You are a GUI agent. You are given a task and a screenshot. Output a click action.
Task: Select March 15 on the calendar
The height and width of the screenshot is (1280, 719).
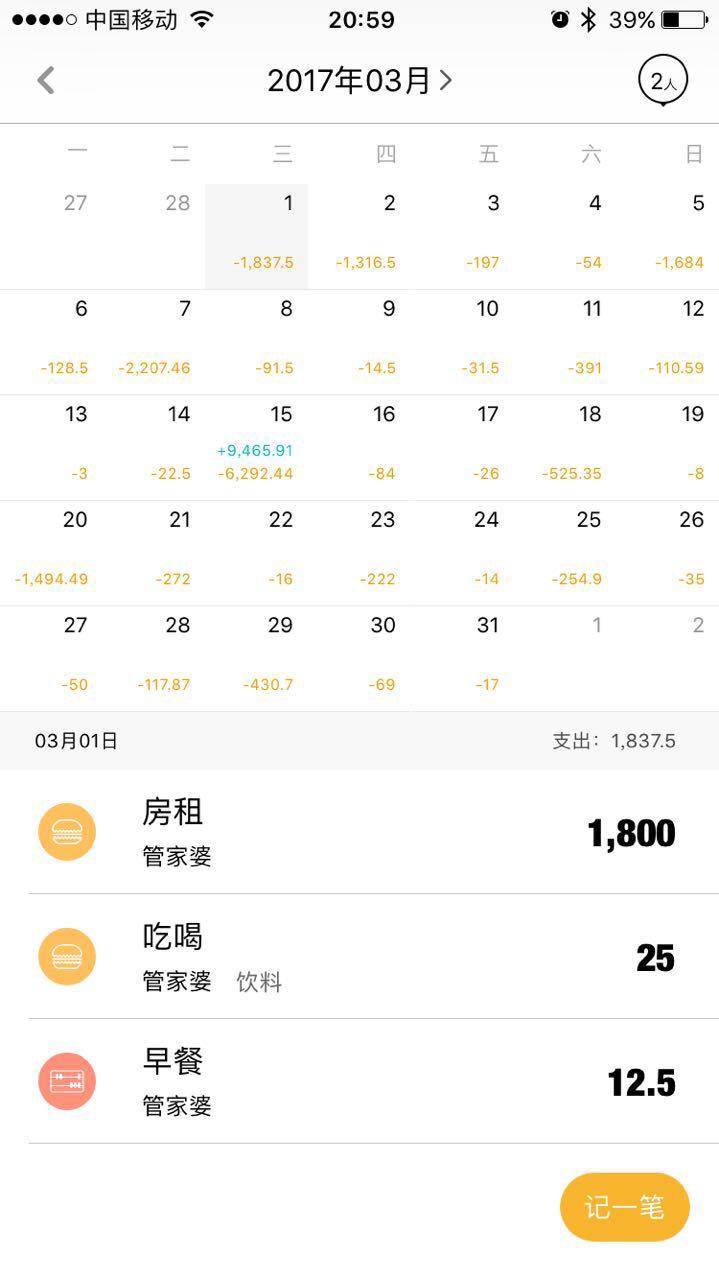tap(258, 447)
